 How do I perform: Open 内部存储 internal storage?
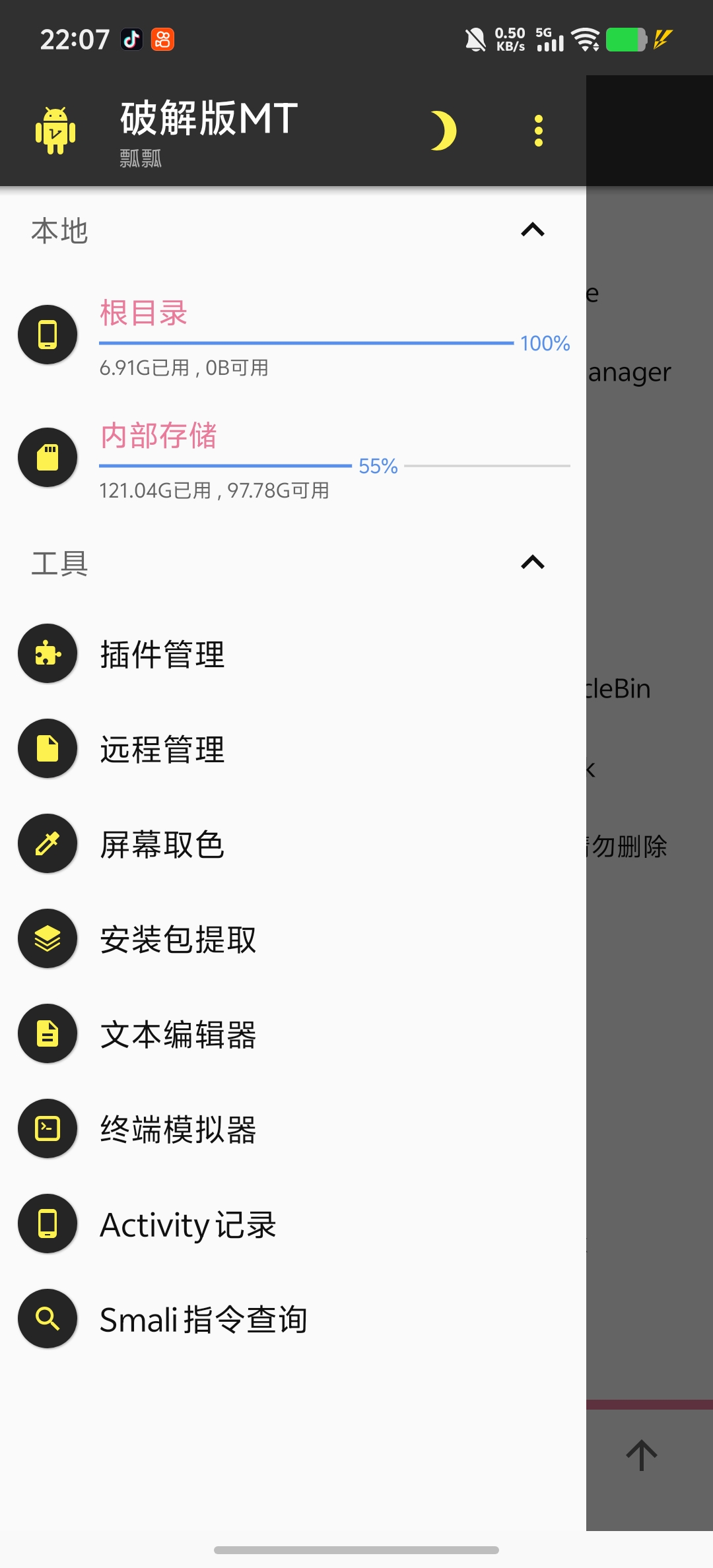[x=293, y=458]
